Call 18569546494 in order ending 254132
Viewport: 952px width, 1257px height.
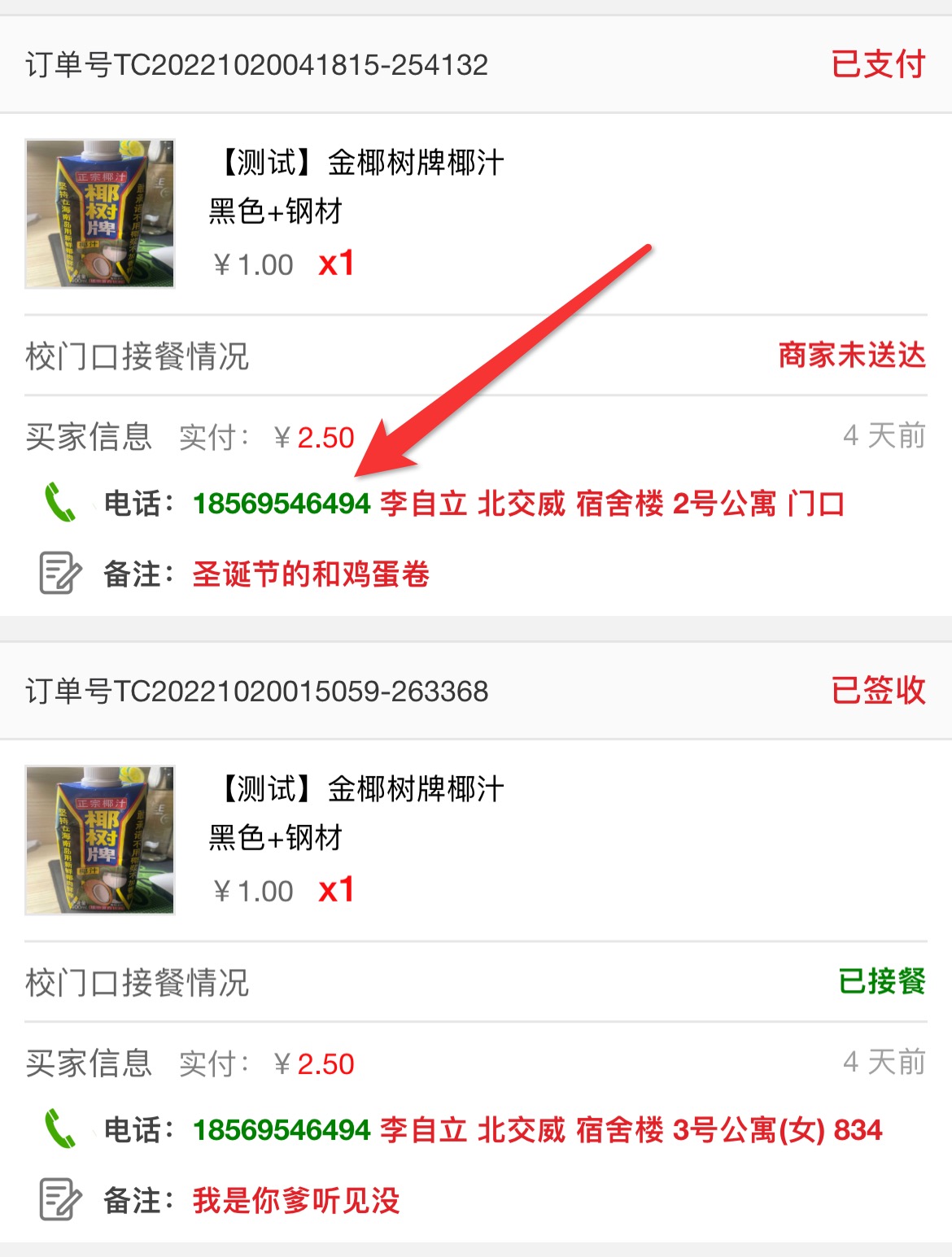click(x=282, y=504)
